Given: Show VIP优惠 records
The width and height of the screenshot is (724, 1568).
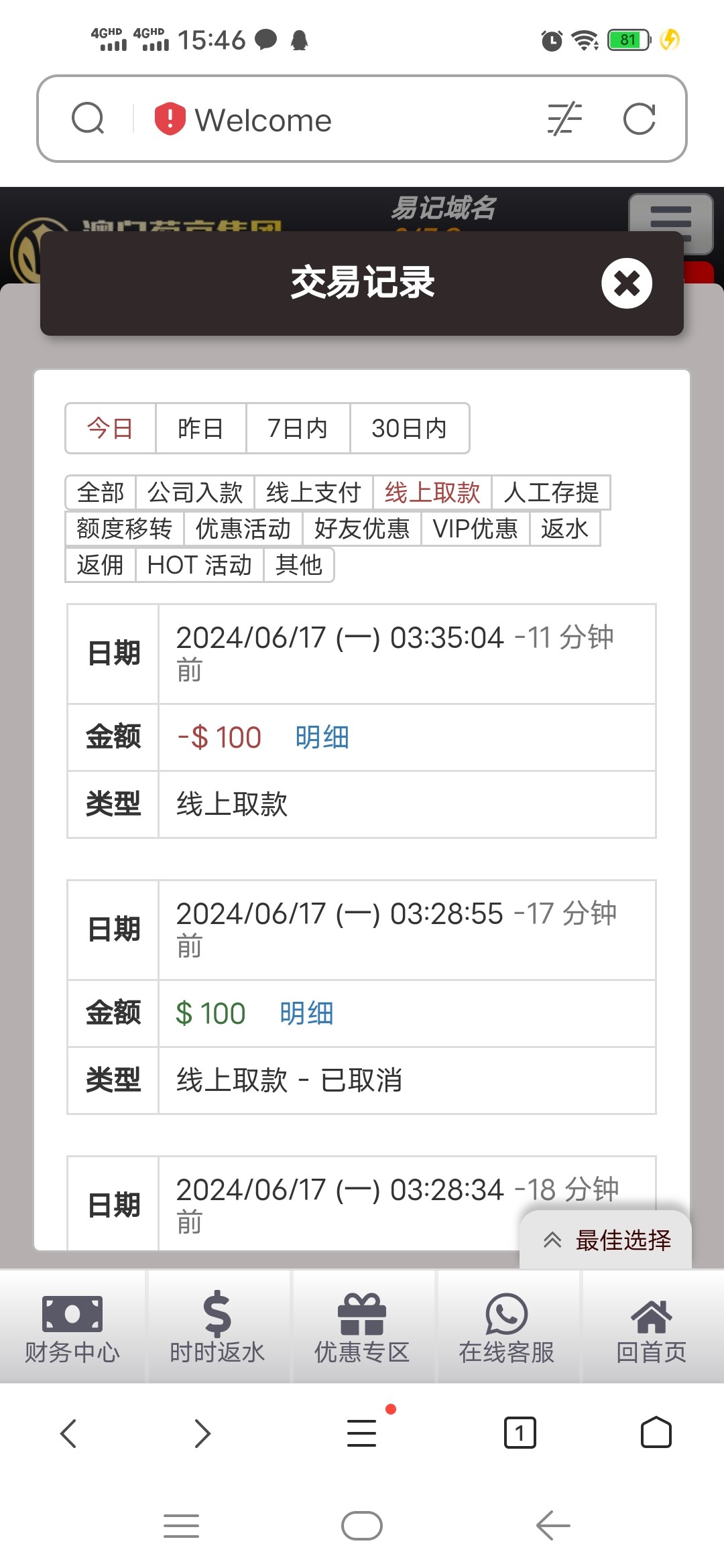Looking at the screenshot, I should point(475,529).
